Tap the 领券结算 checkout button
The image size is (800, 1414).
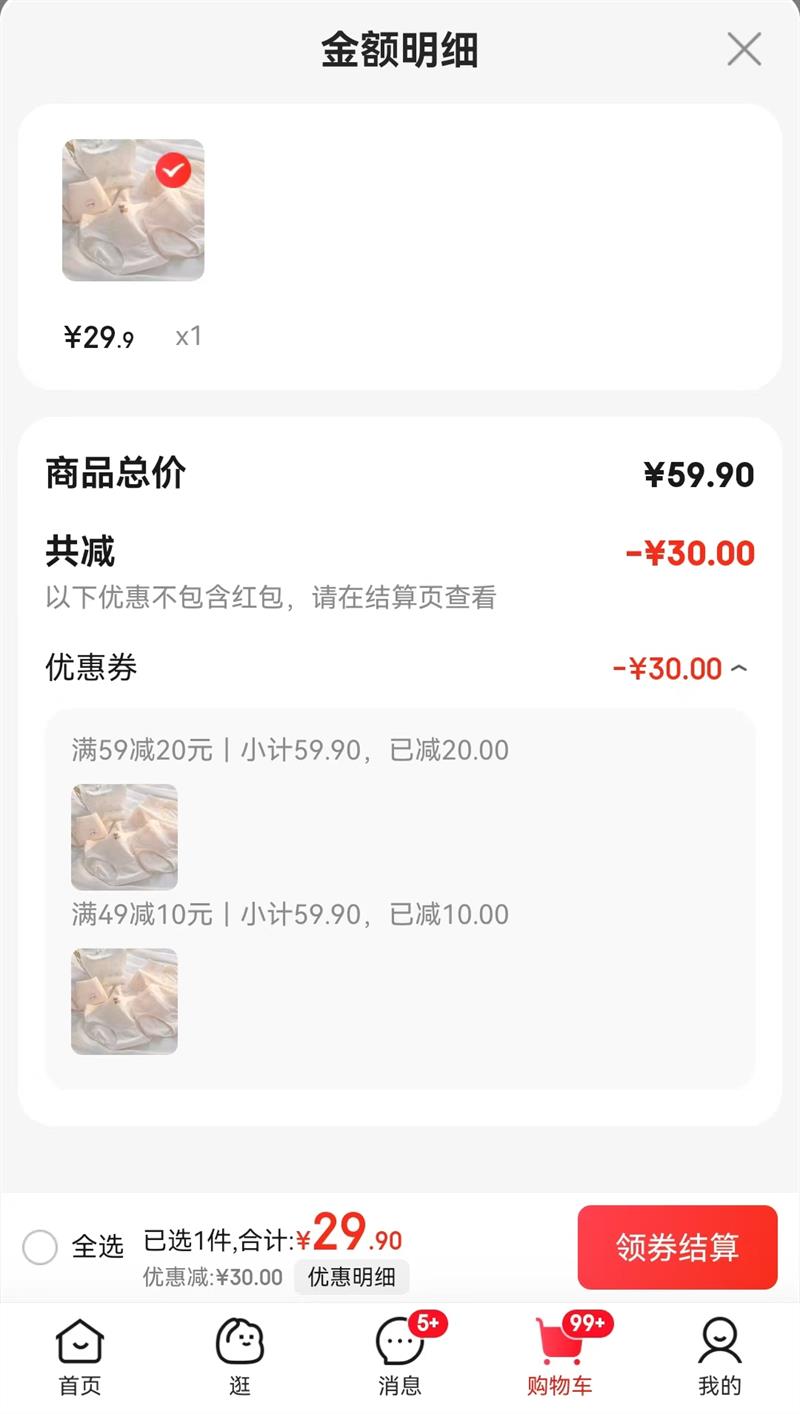point(677,1247)
